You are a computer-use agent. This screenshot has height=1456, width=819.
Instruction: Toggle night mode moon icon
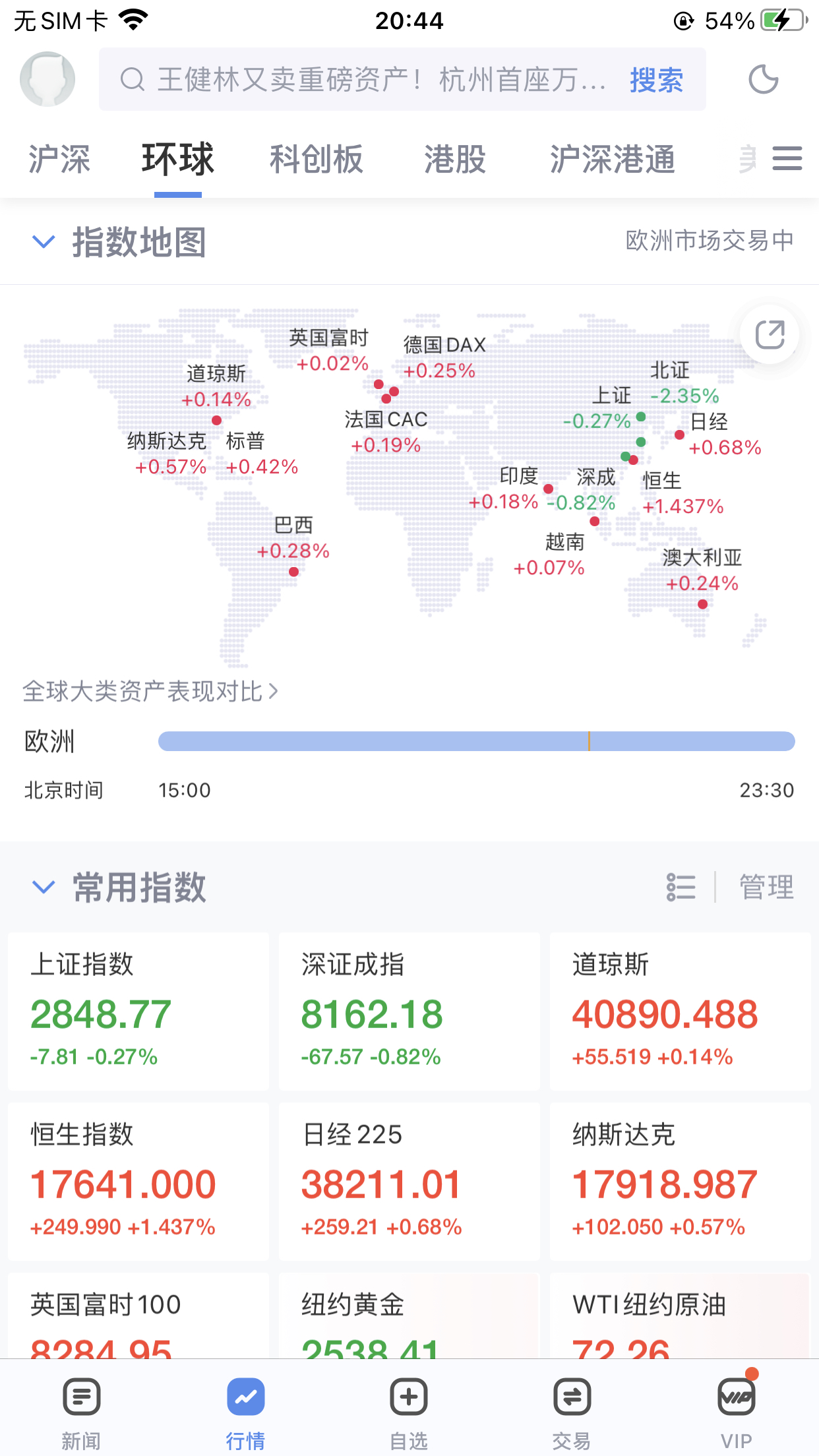pos(764,80)
